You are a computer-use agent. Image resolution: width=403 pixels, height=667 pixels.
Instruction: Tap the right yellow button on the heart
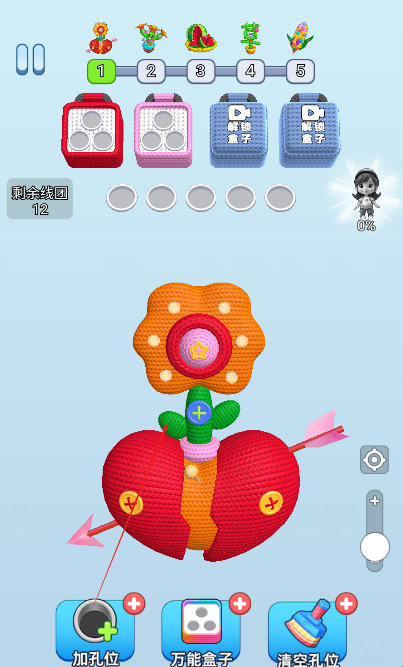pos(271,503)
